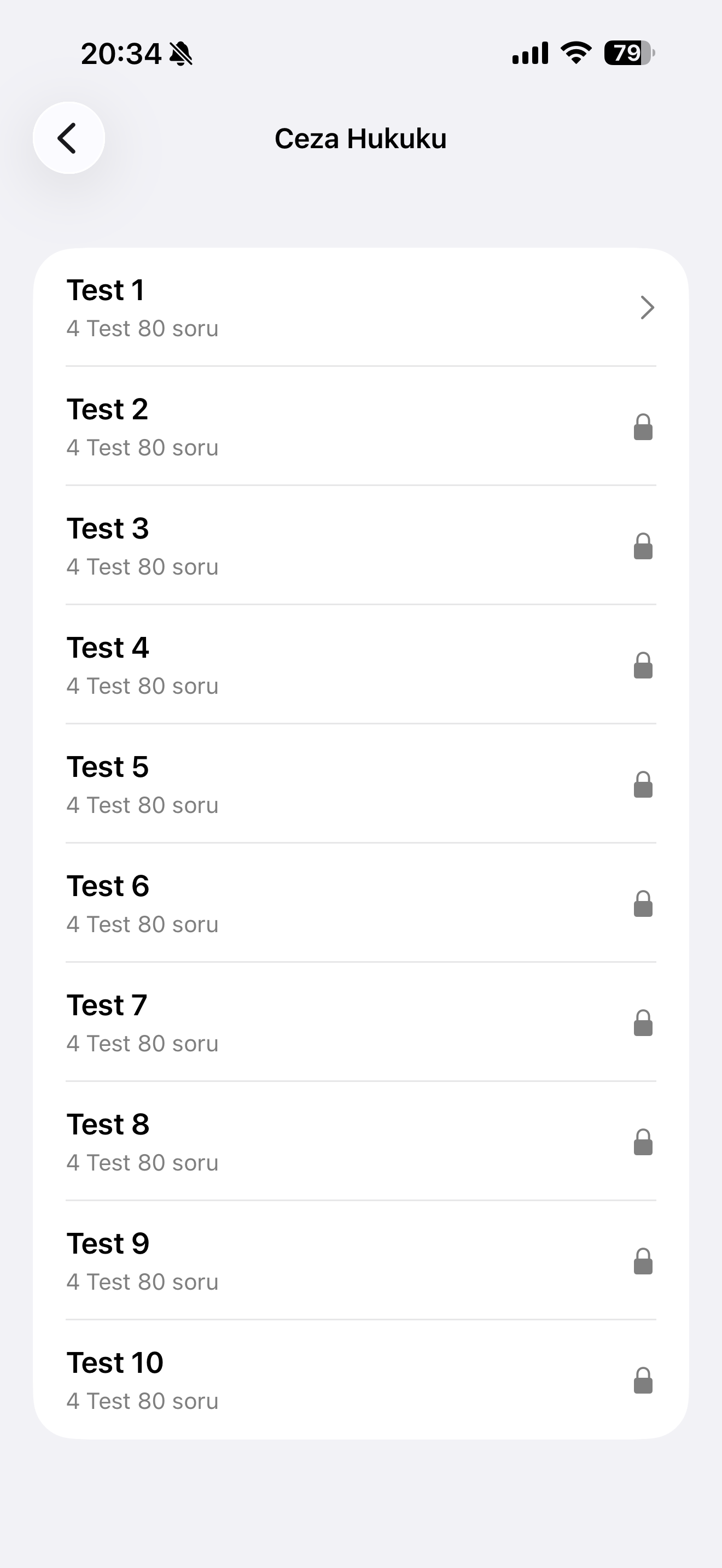Tap '4 Test 80 soru' under Test 1
Image resolution: width=722 pixels, height=1568 pixels.
[x=142, y=328]
